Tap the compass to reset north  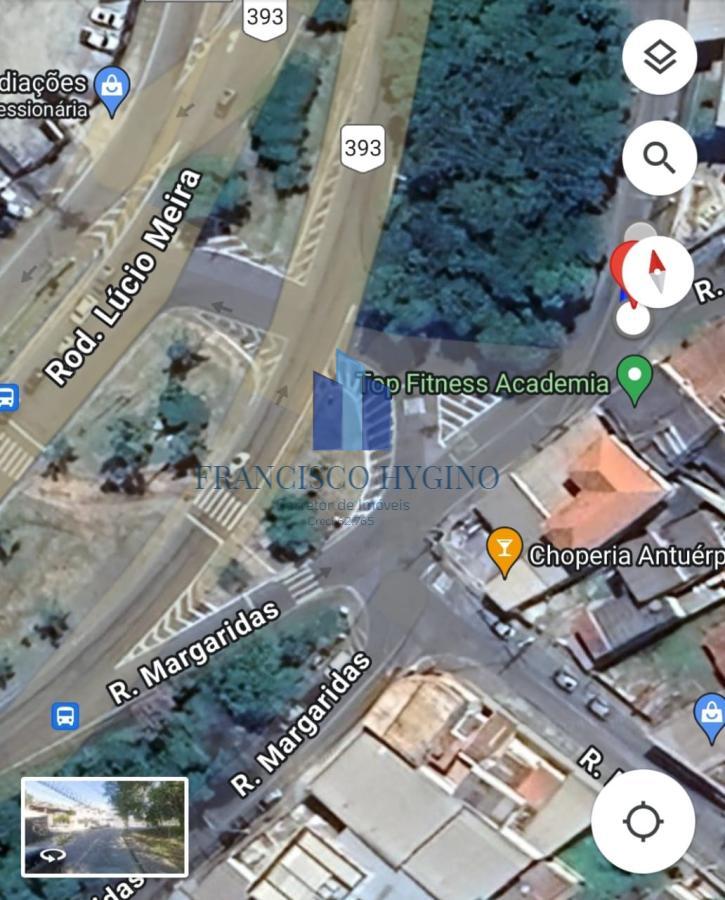(657, 272)
